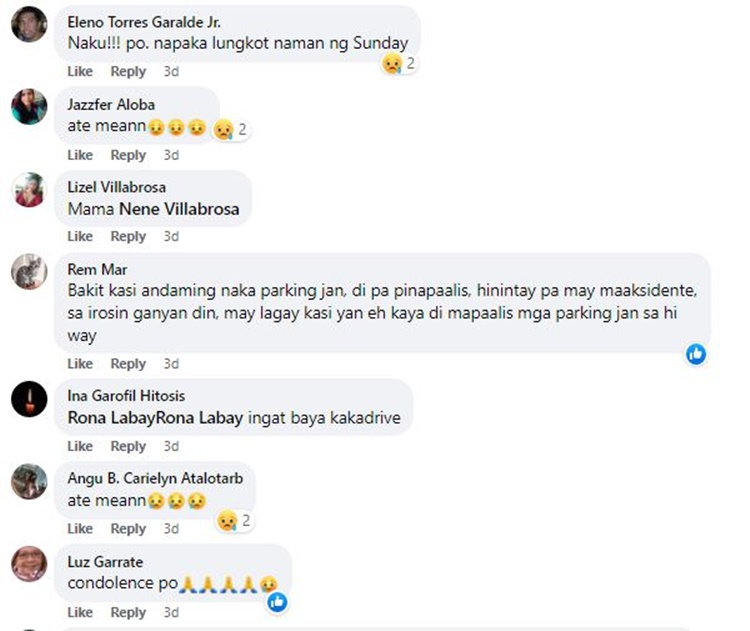Screen dimensions: 750x631
Task: Like Luz Garrate's condolence comment
Action: click(80, 612)
